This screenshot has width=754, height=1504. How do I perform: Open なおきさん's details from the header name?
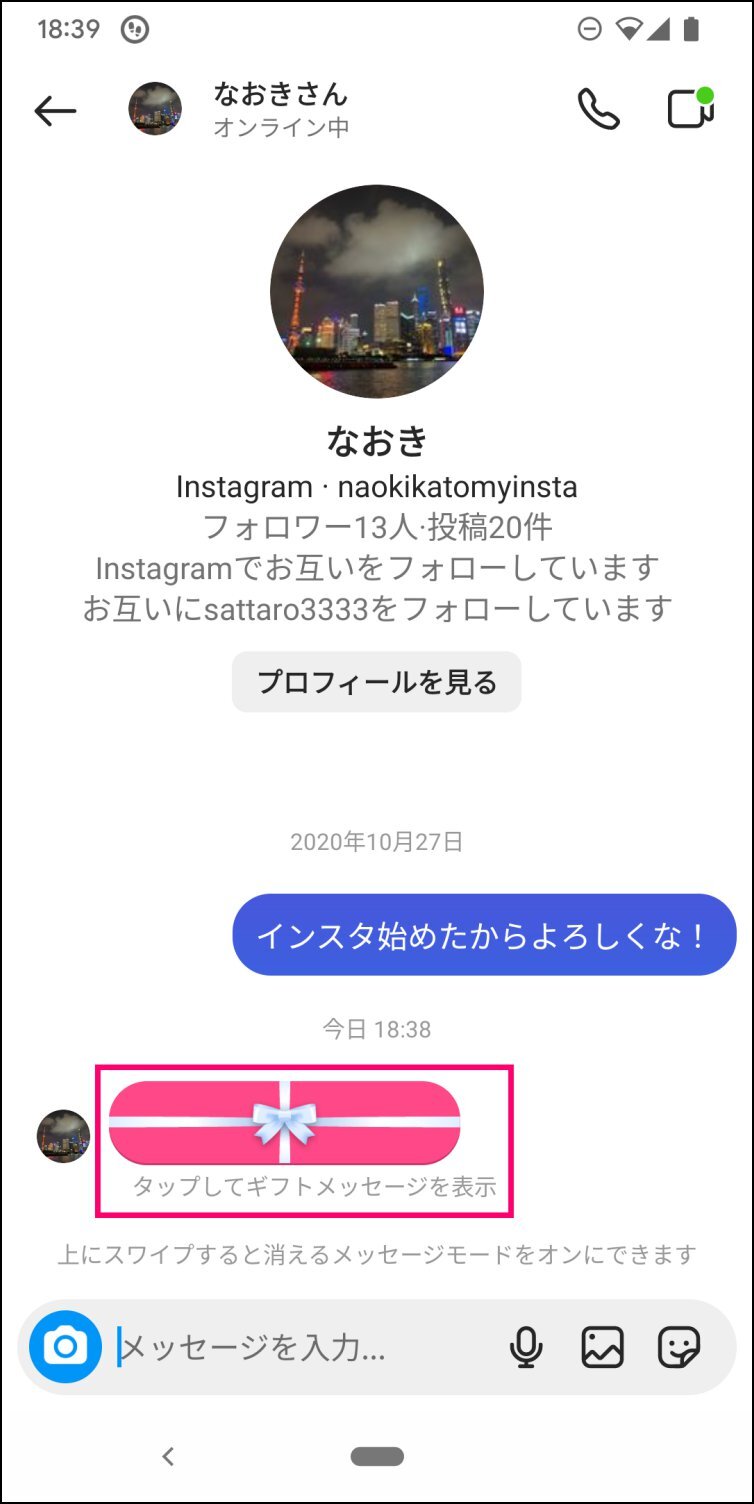280,94
